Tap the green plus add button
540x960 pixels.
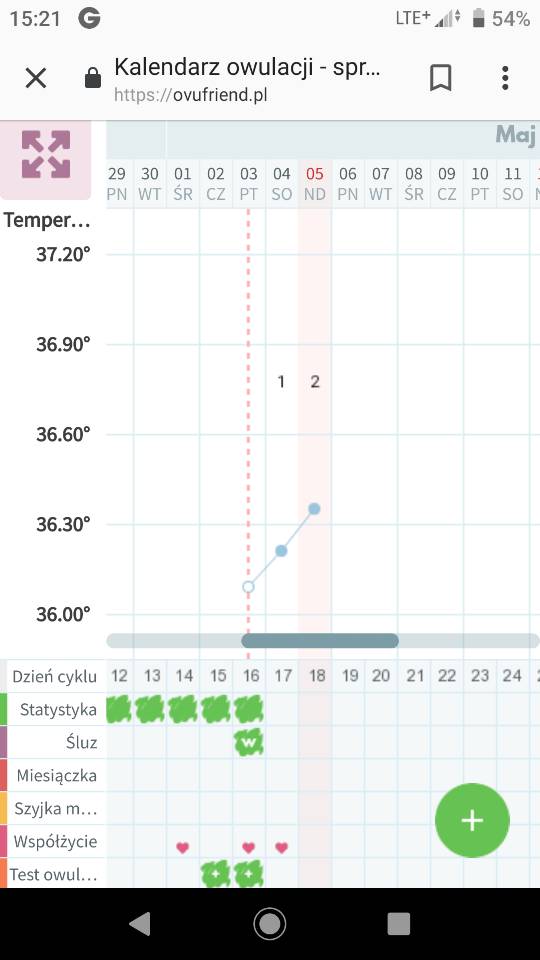472,820
